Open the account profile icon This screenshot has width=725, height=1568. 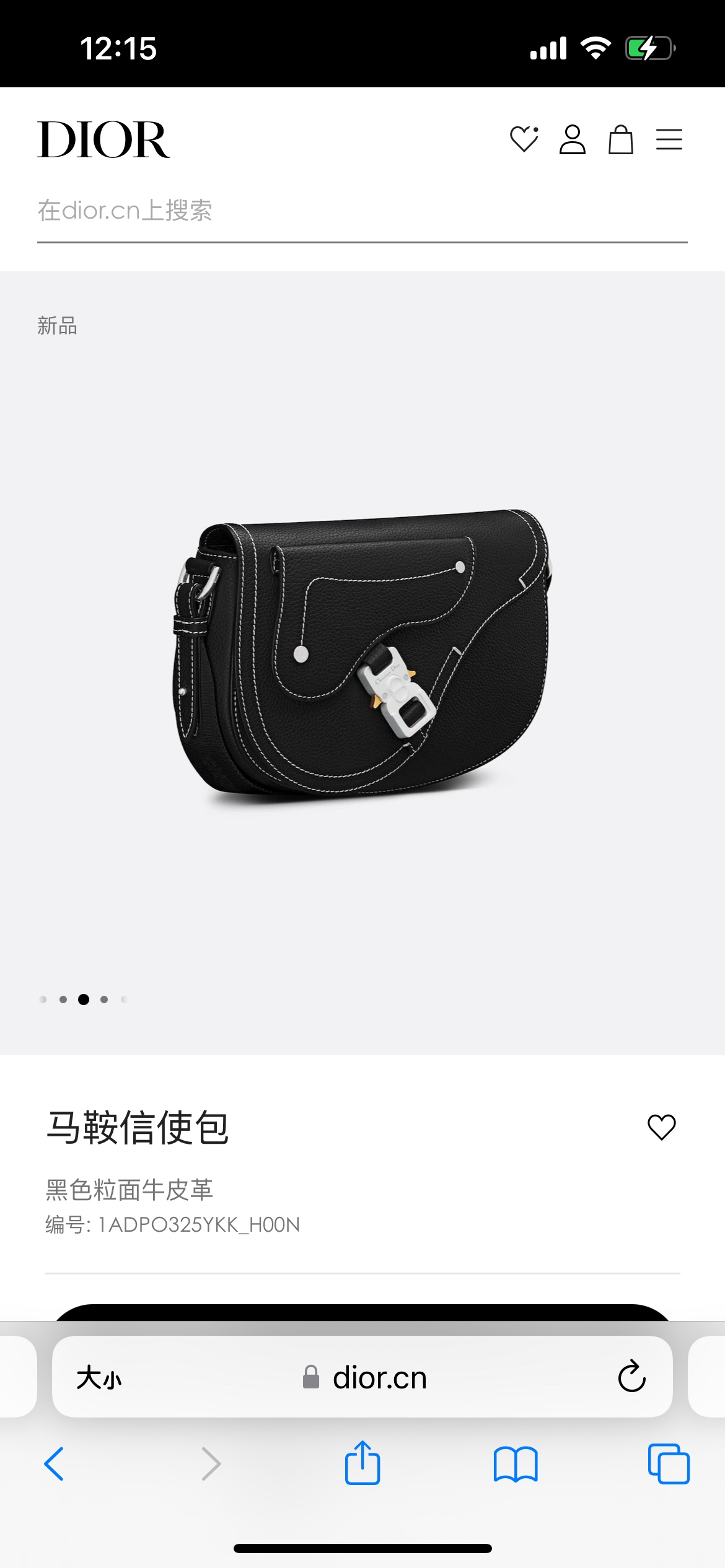pos(572,139)
